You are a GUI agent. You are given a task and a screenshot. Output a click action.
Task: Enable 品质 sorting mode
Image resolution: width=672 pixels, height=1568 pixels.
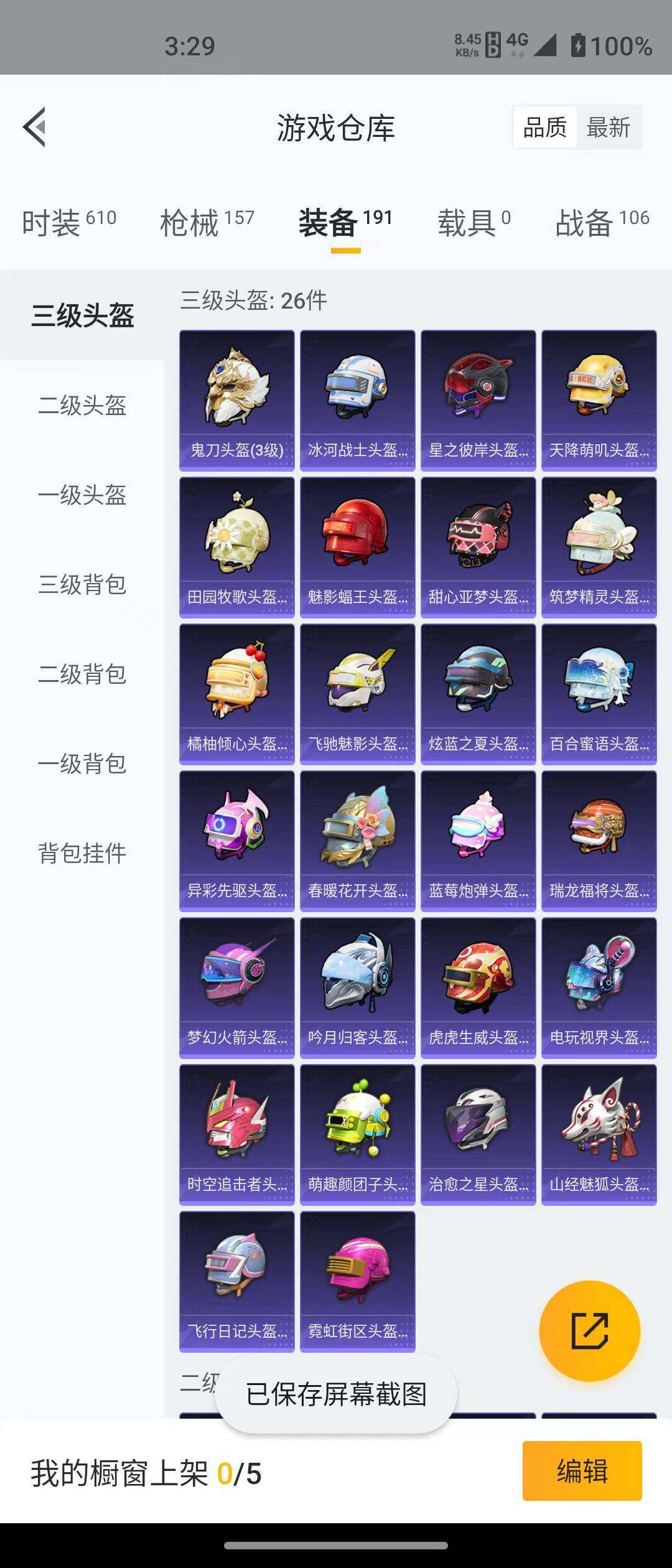[544, 128]
